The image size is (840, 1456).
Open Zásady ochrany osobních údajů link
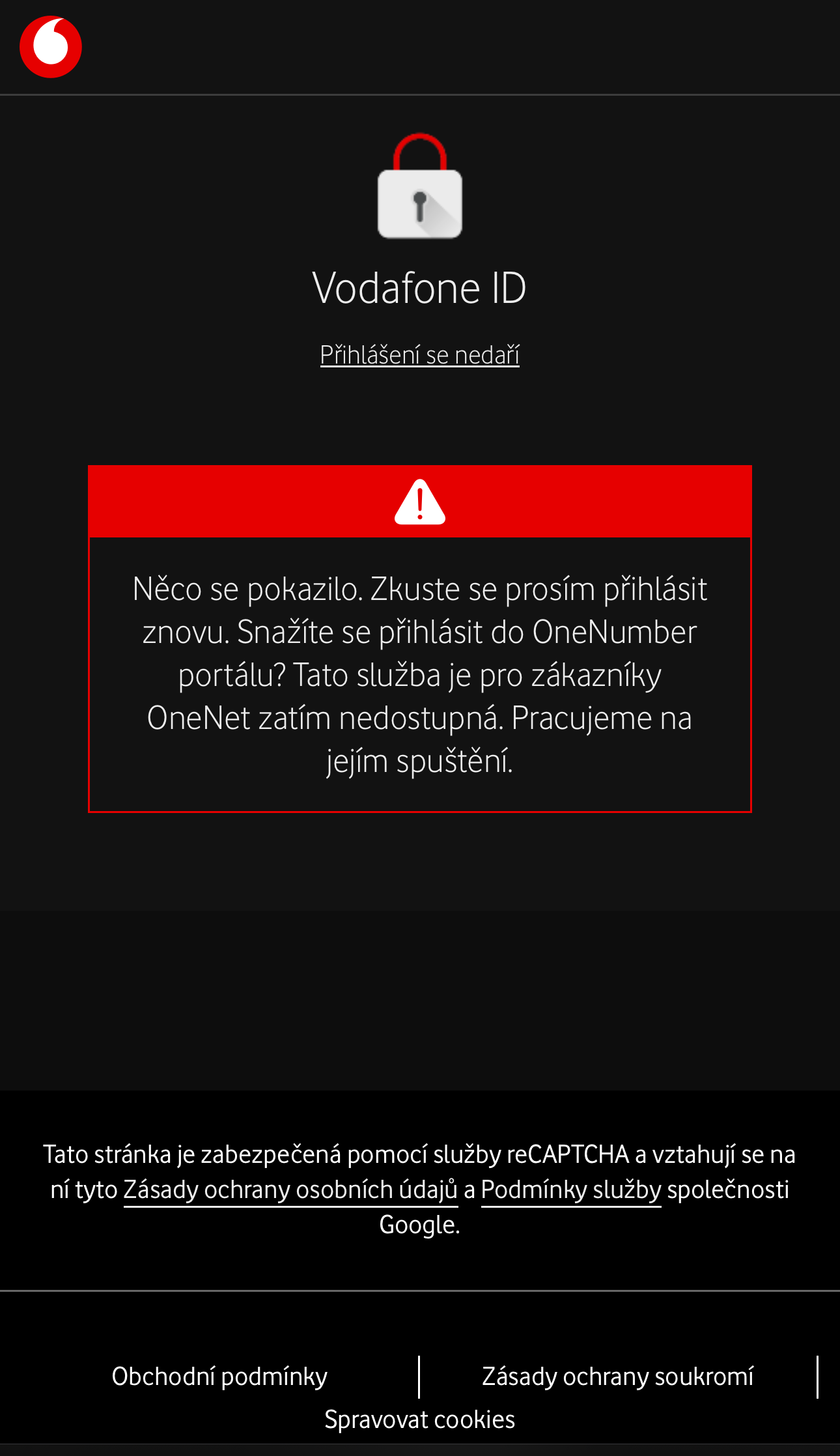(291, 1190)
